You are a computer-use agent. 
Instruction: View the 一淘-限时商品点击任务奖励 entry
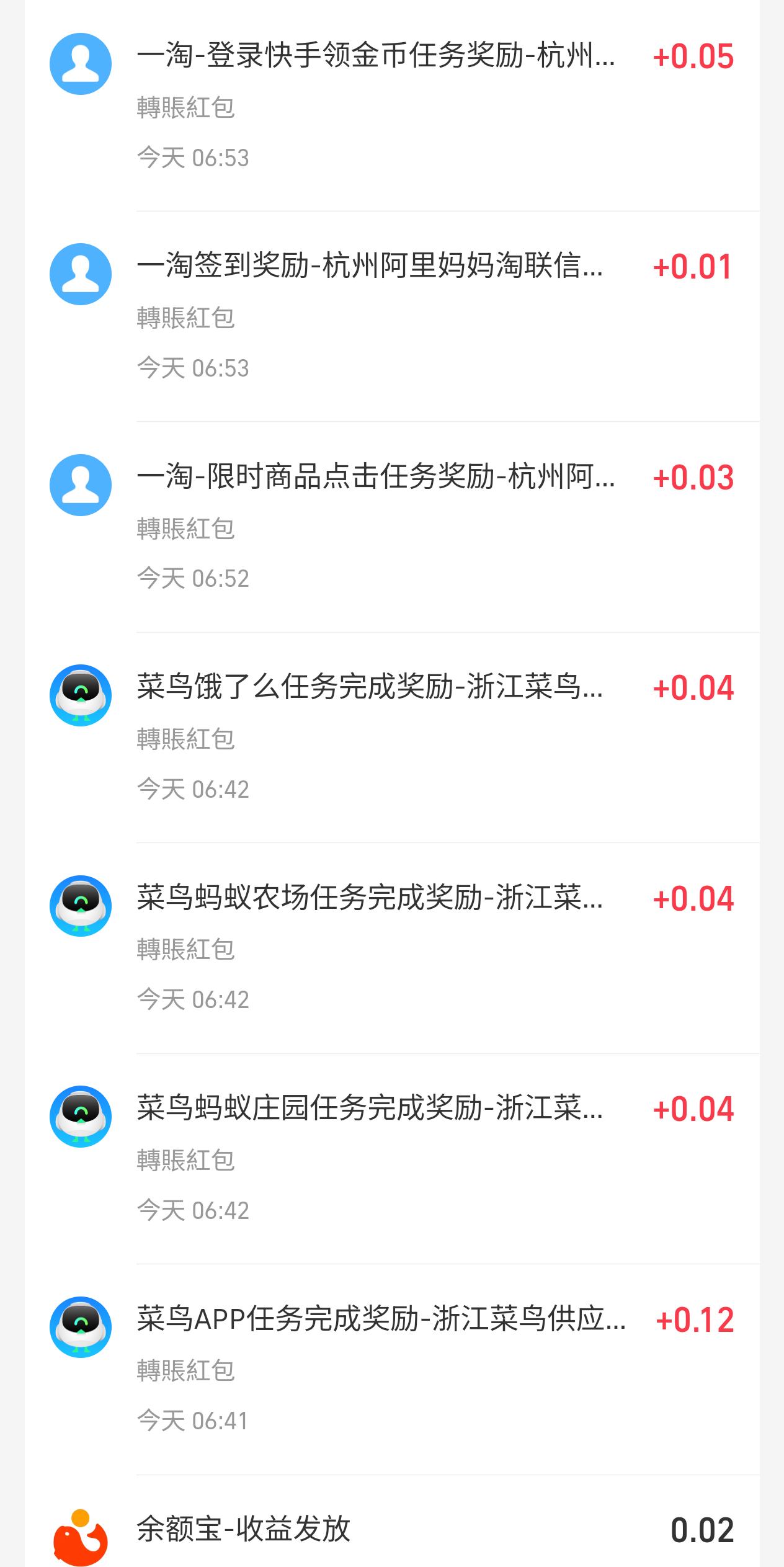pyautogui.click(x=392, y=527)
